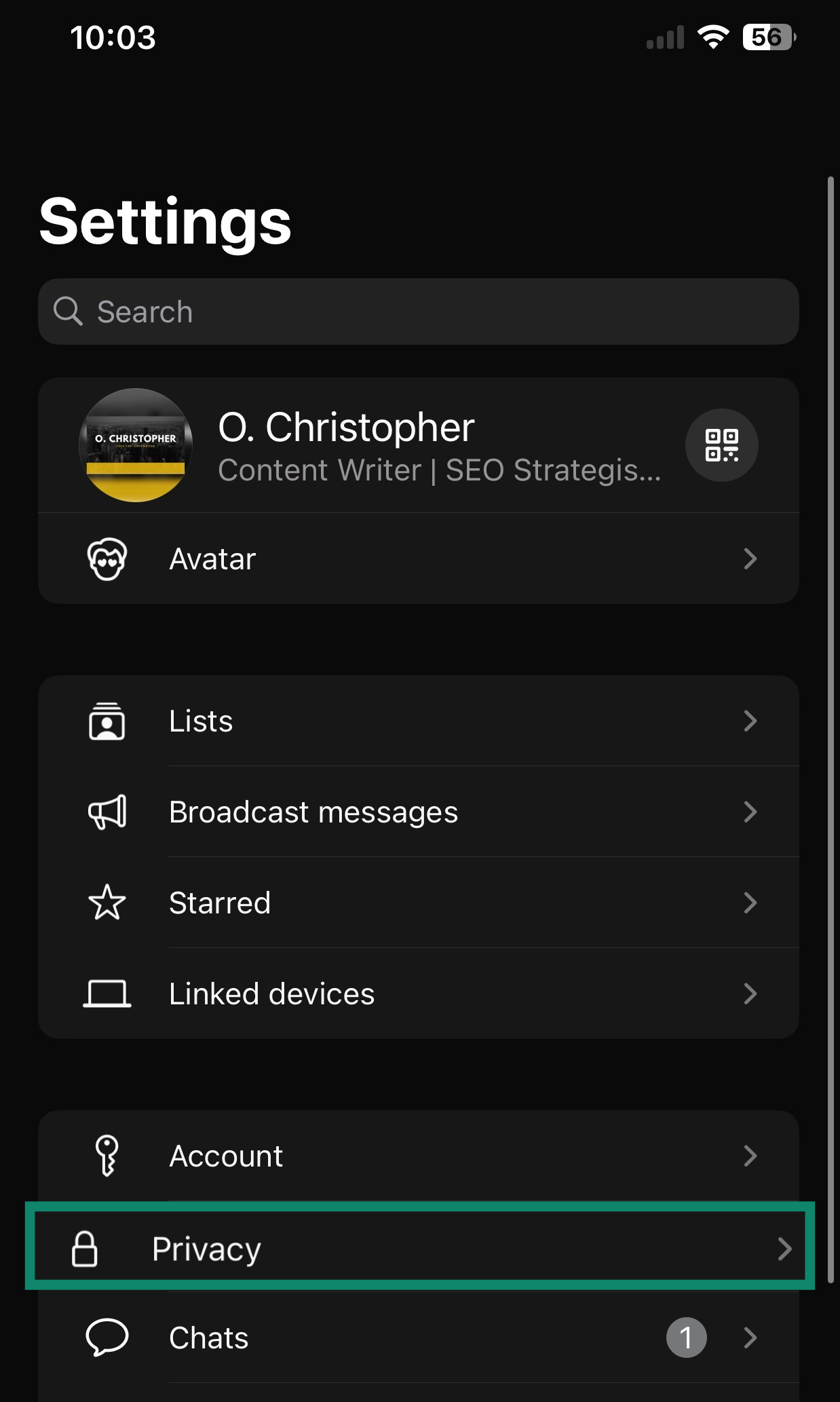
Task: Click the Lists contact card icon
Action: click(107, 721)
